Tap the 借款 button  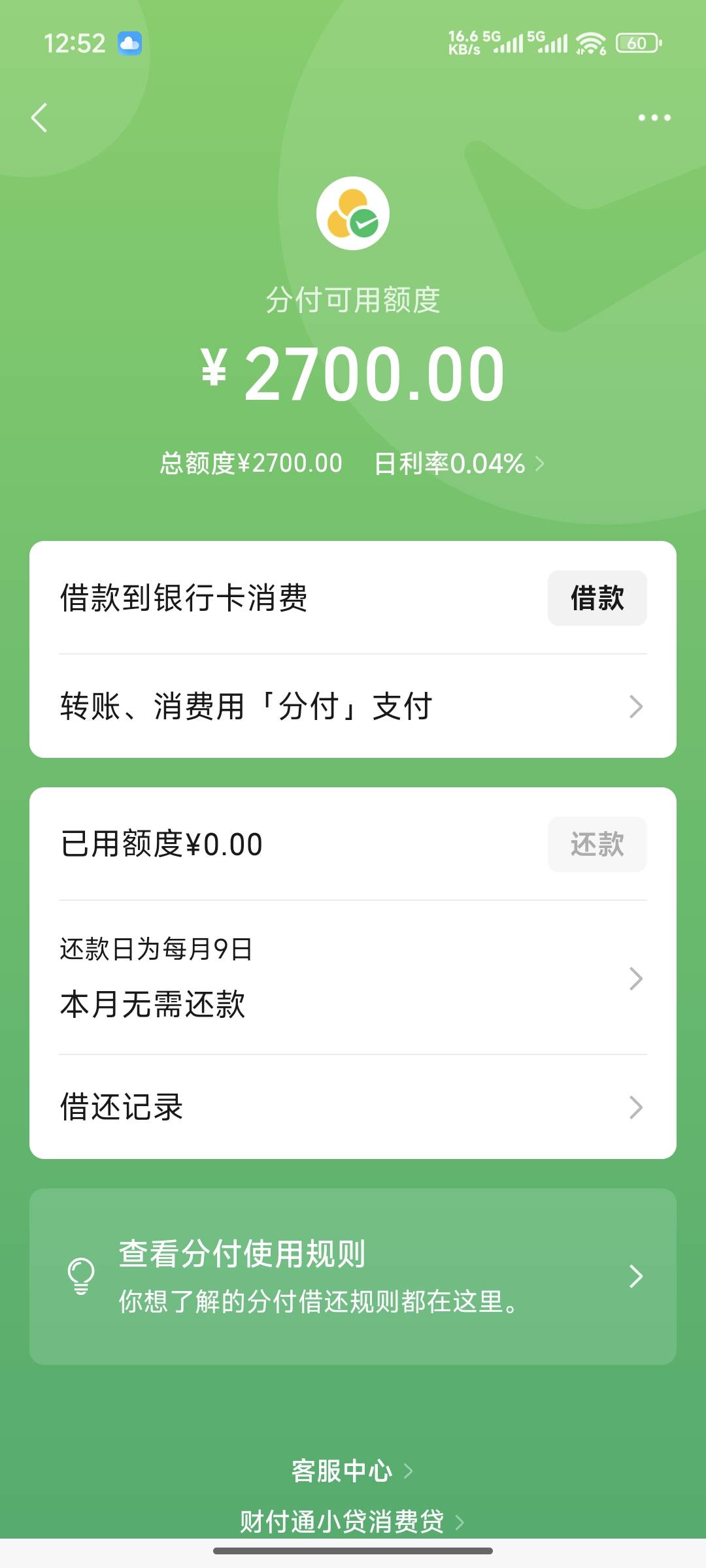pyautogui.click(x=597, y=598)
